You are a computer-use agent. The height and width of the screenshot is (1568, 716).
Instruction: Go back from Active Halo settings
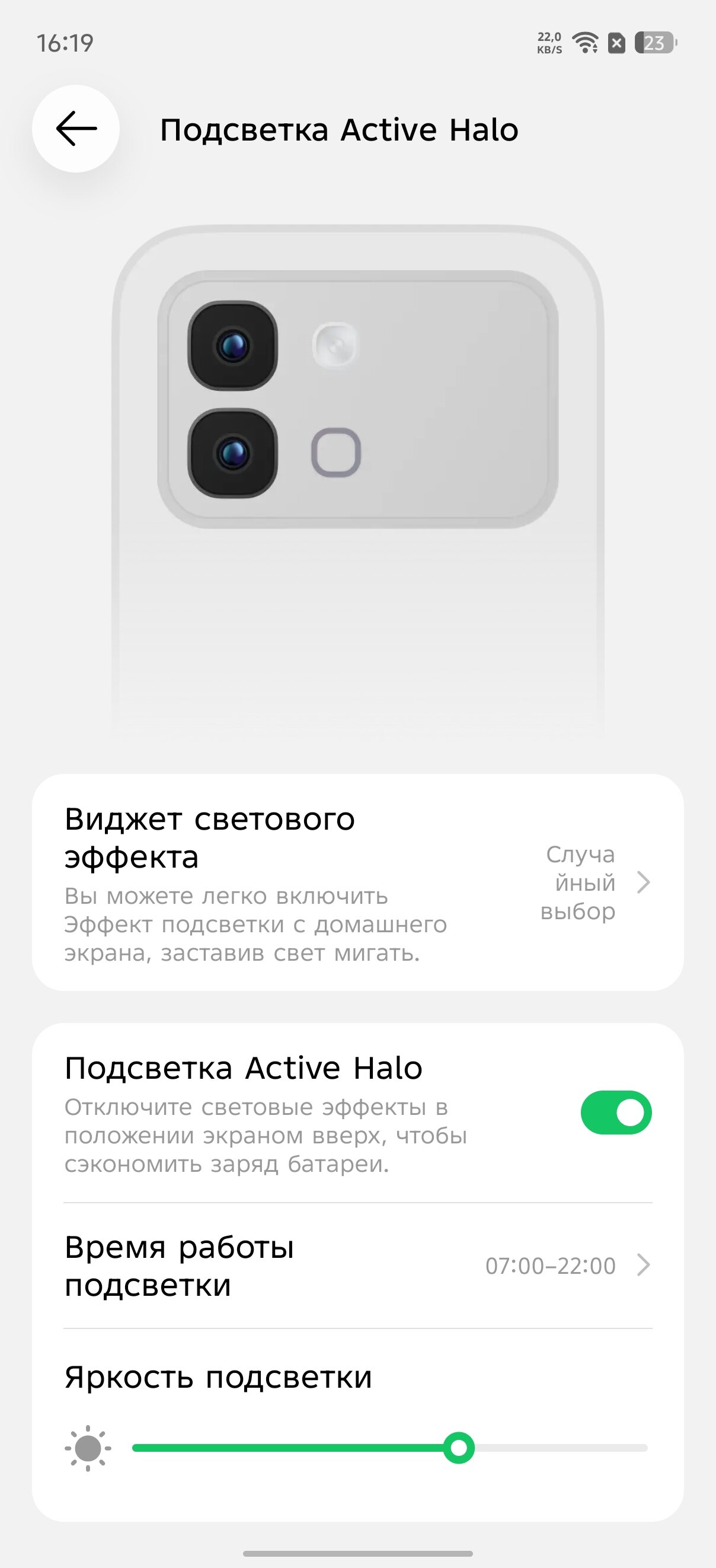(75, 129)
